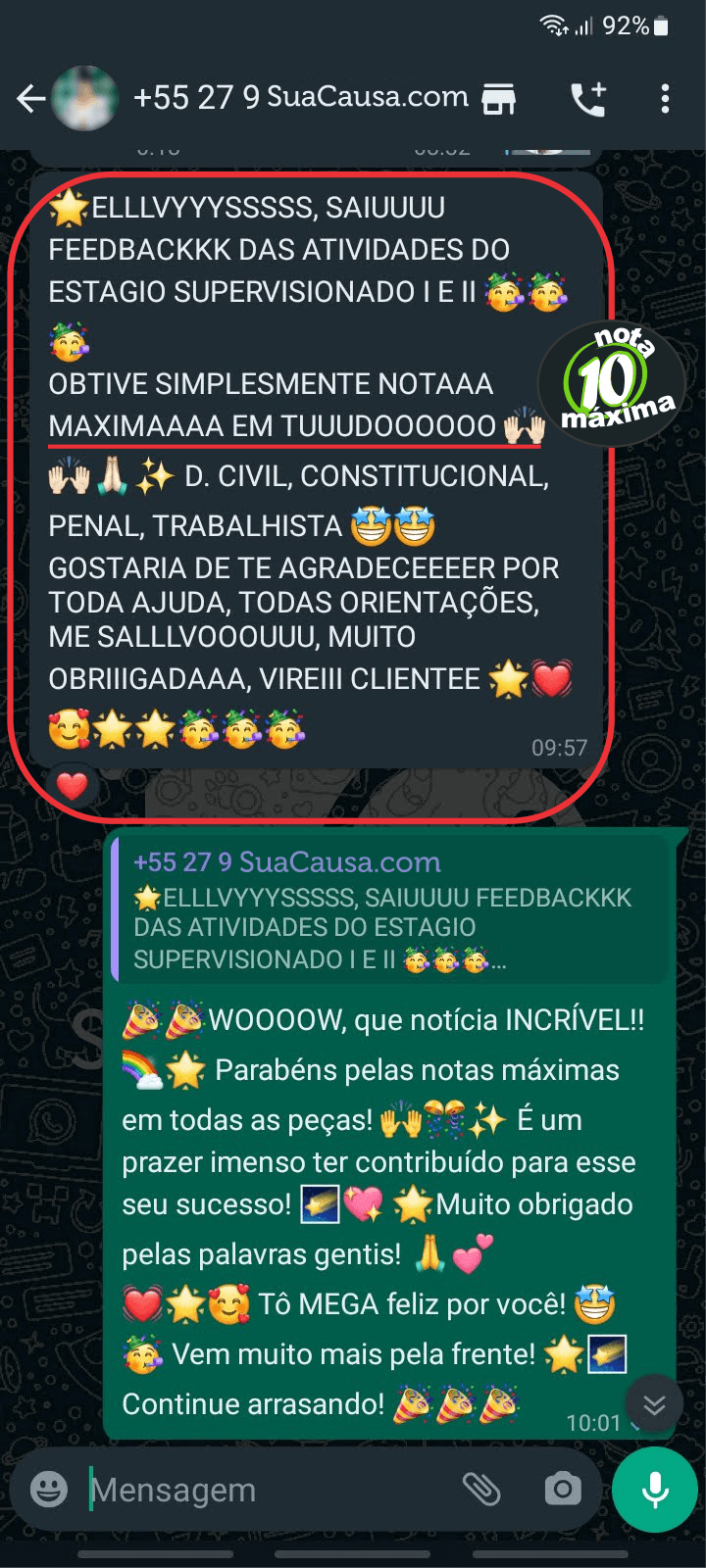The height and width of the screenshot is (1568, 706).
Task: Open the camera from the message bar
Action: point(563,1489)
